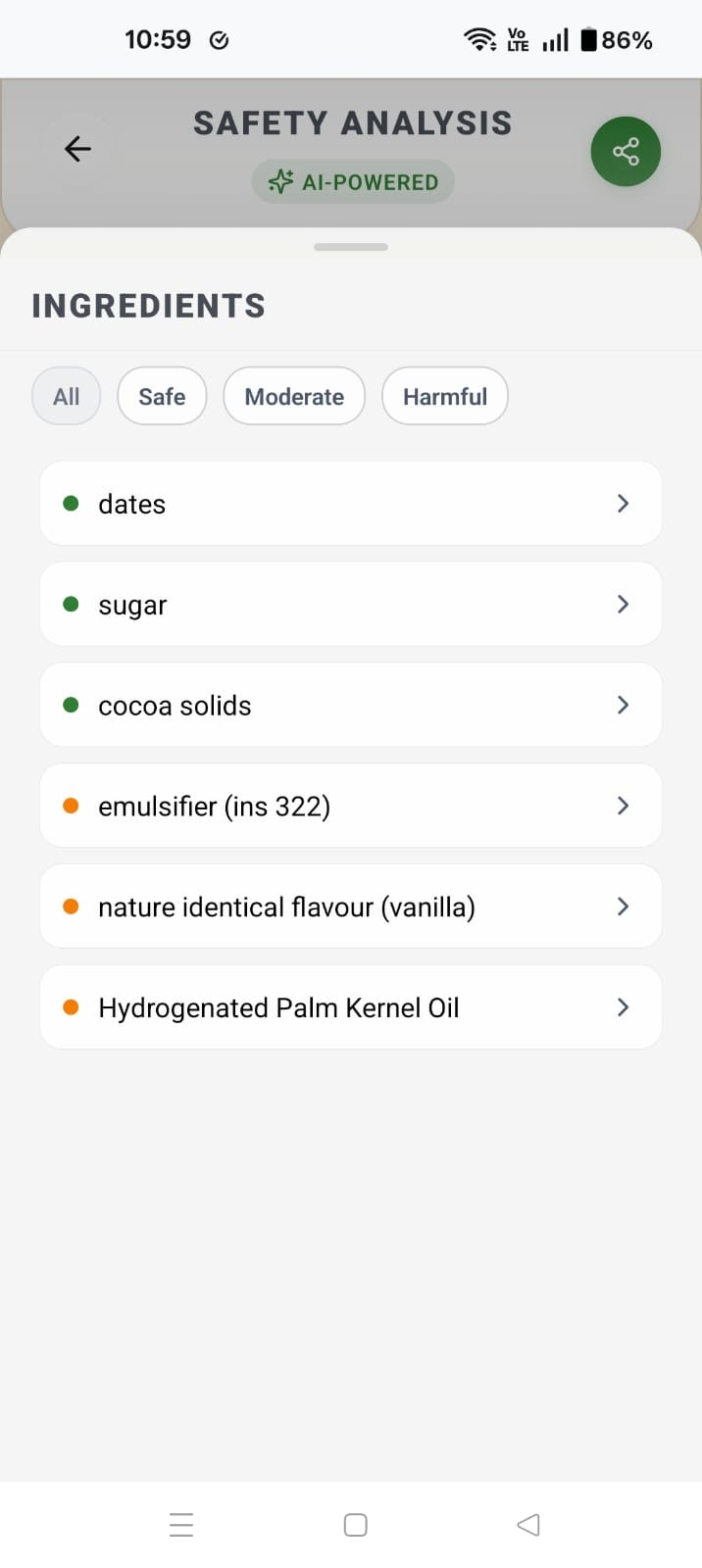Viewport: 702px width, 1568px height.
Task: Open details for dates
Action: pos(351,504)
